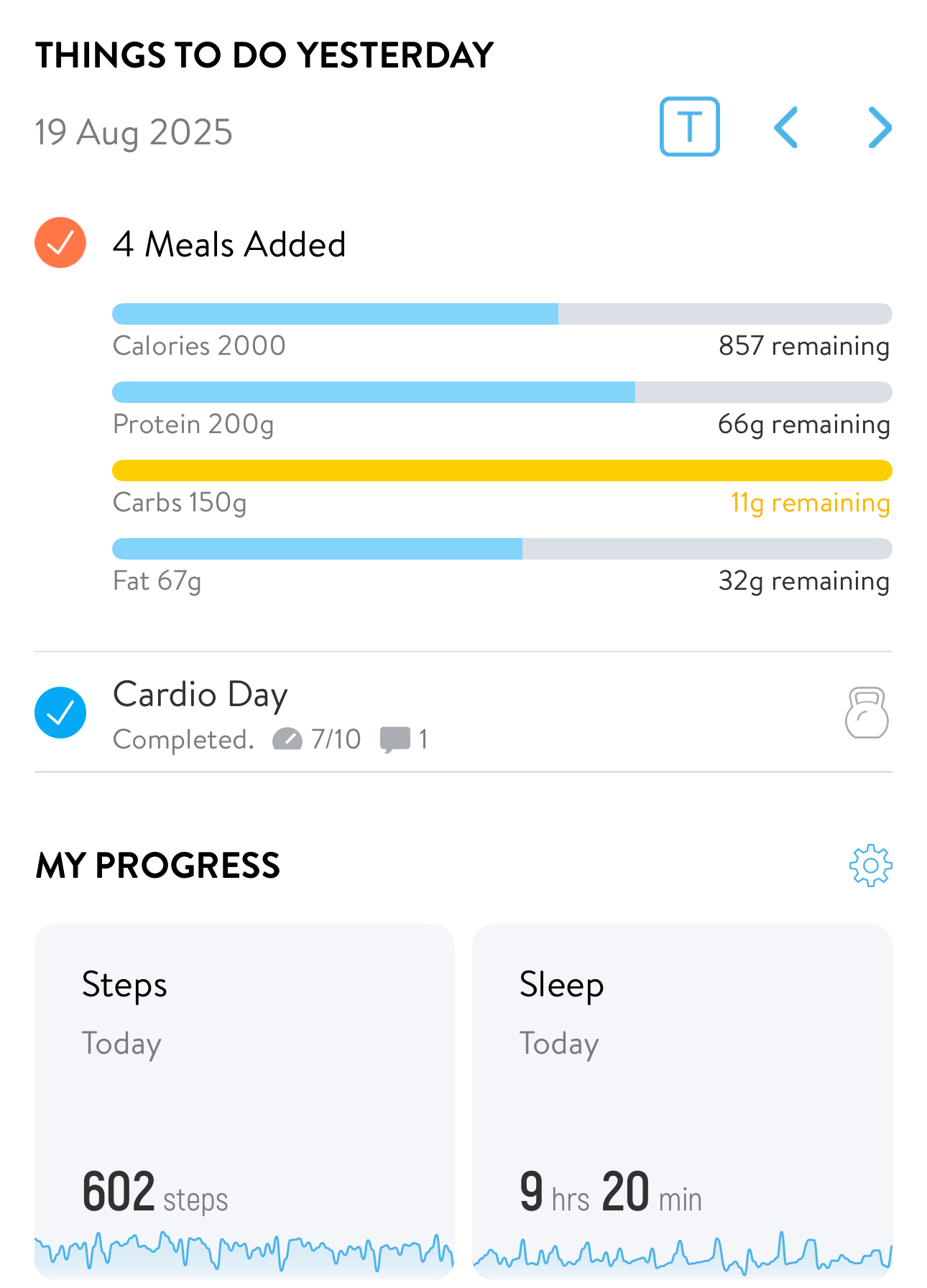Viewport: 927px width, 1288px height.
Task: Open My Progress settings gear
Action: [870, 866]
